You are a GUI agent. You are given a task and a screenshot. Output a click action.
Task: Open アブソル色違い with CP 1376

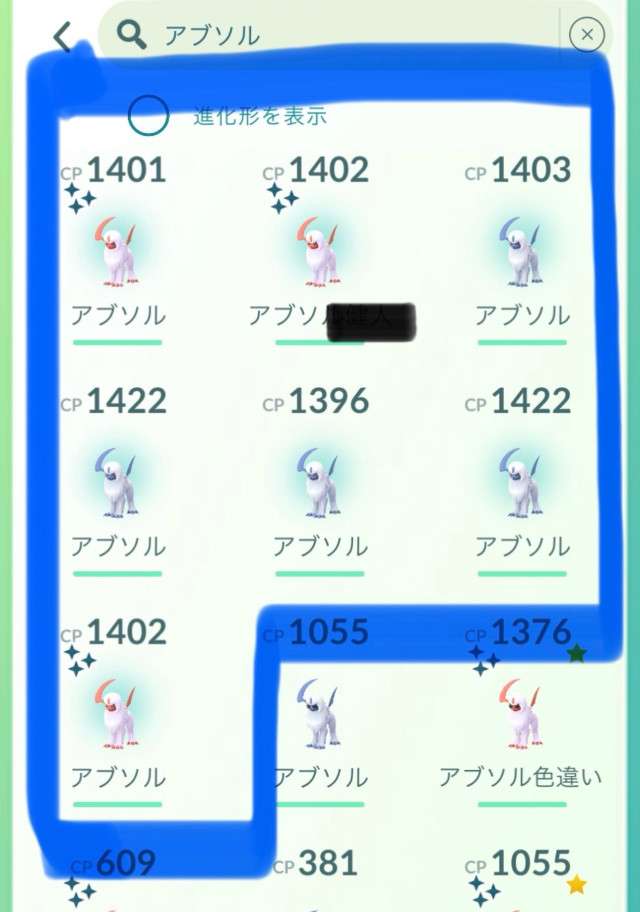click(x=522, y=712)
